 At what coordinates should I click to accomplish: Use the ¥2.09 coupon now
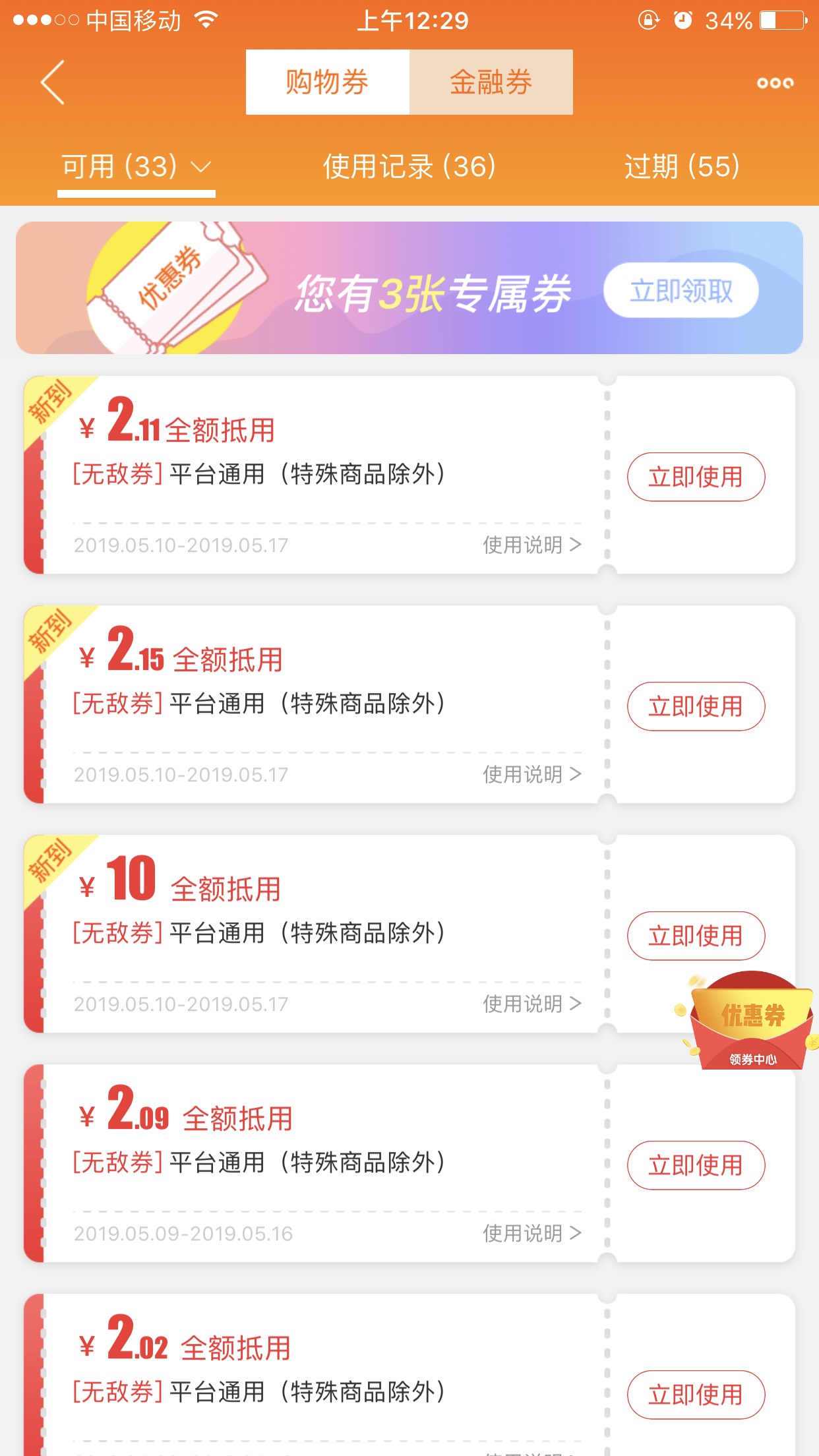click(x=696, y=1165)
